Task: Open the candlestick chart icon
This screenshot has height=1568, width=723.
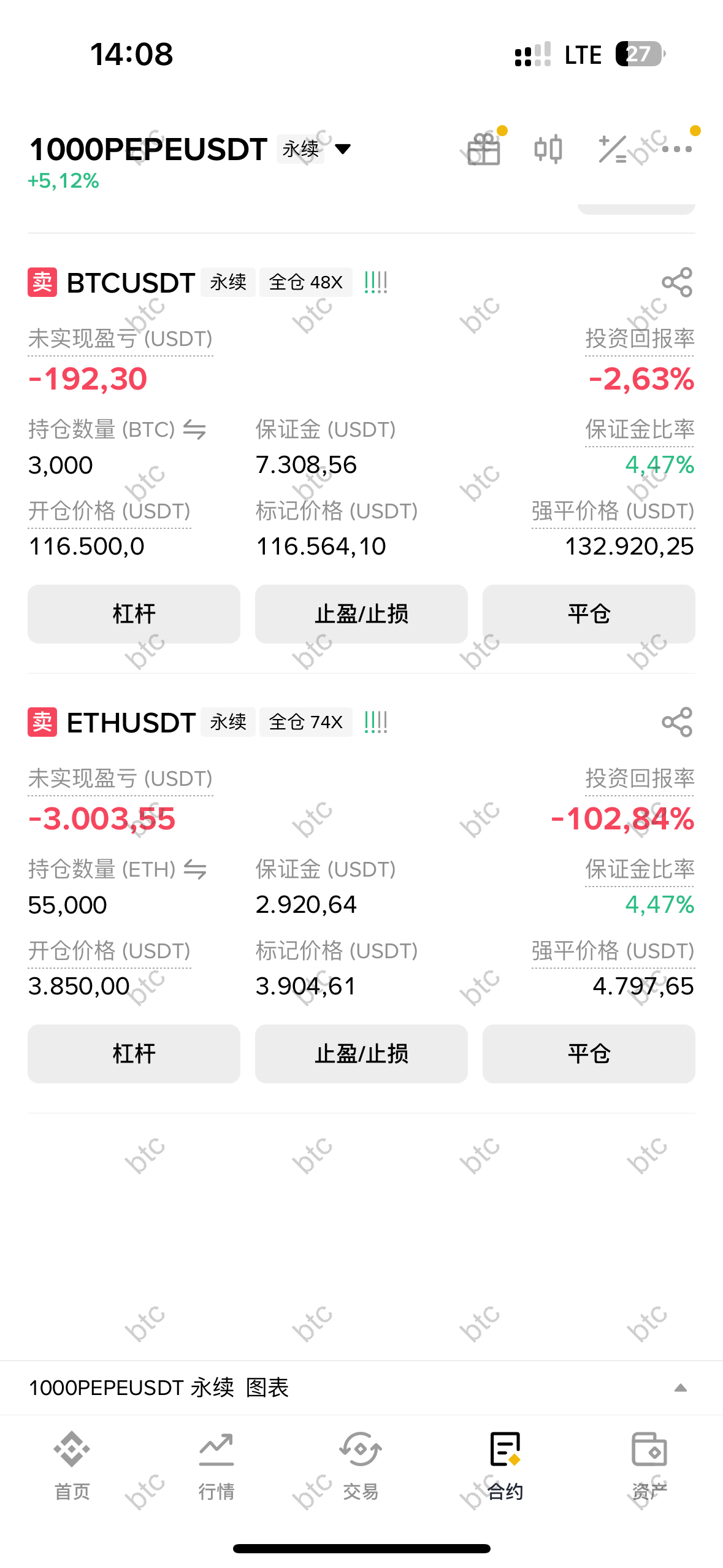Action: [548, 149]
